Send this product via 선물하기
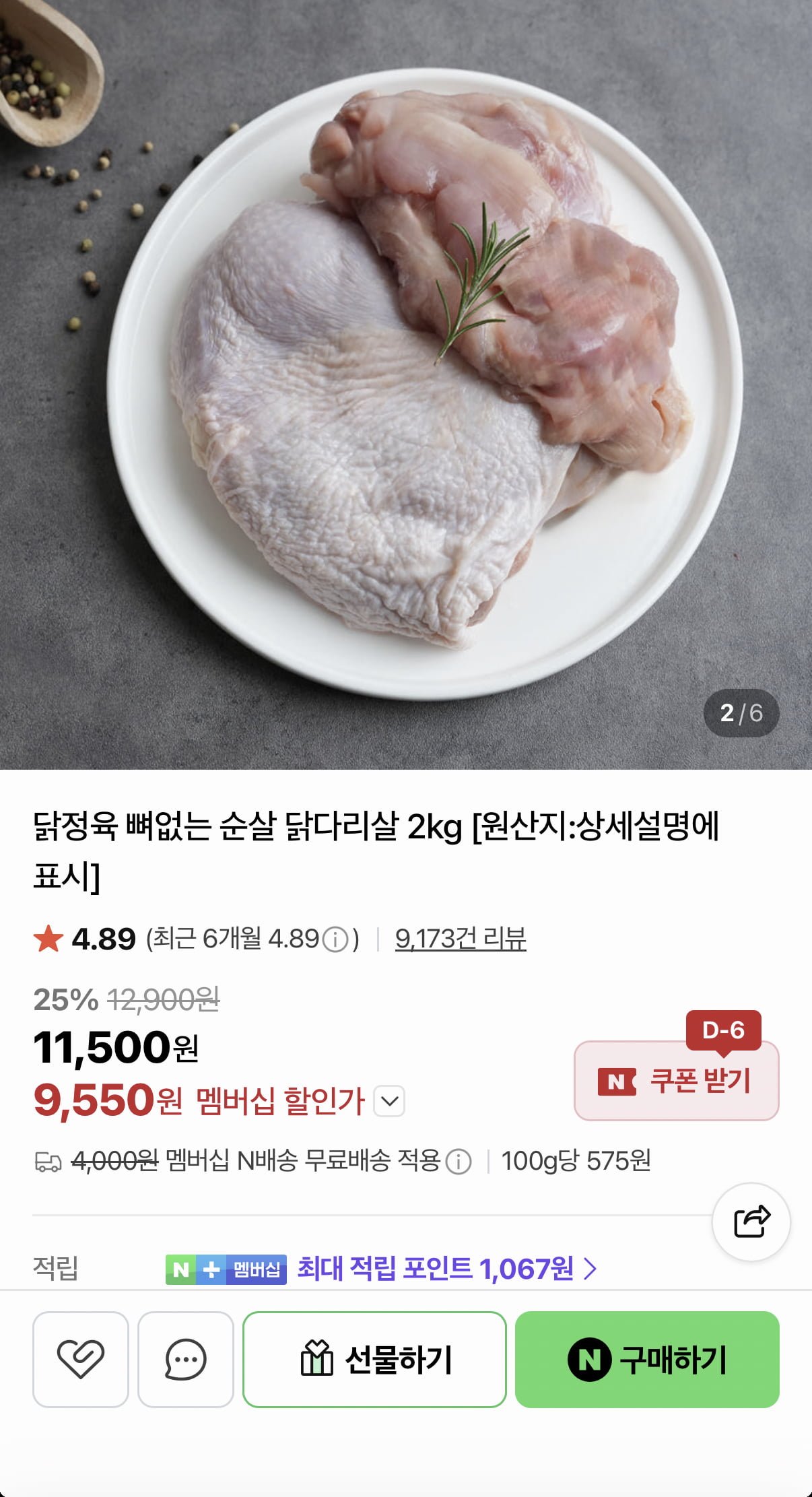This screenshot has width=812, height=1497. coord(374,1359)
